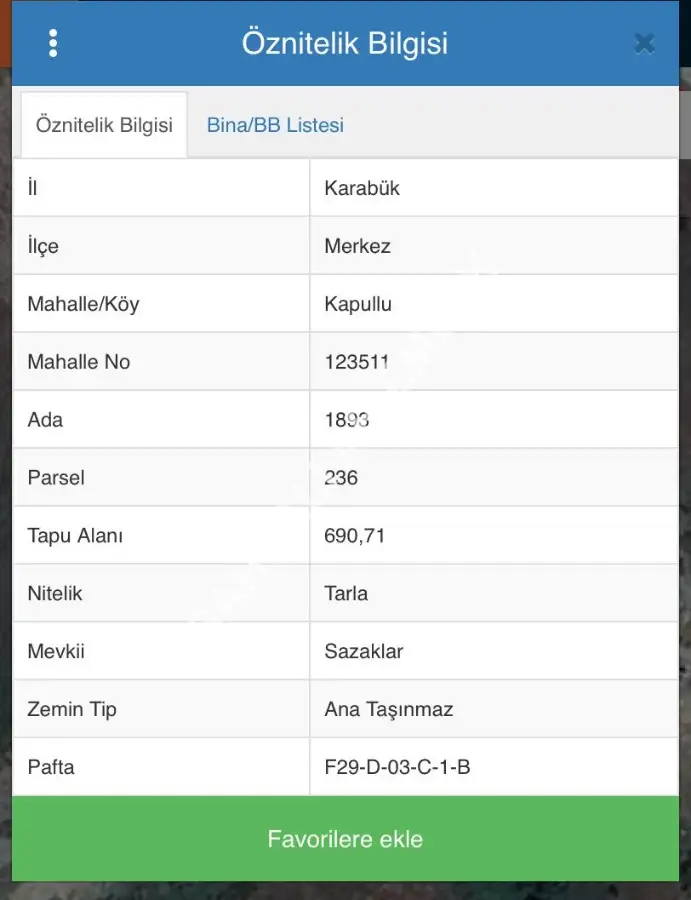Screen dimensions: 691x900
Task: Open the three-dot overflow menu
Action: pyautogui.click(x=53, y=43)
